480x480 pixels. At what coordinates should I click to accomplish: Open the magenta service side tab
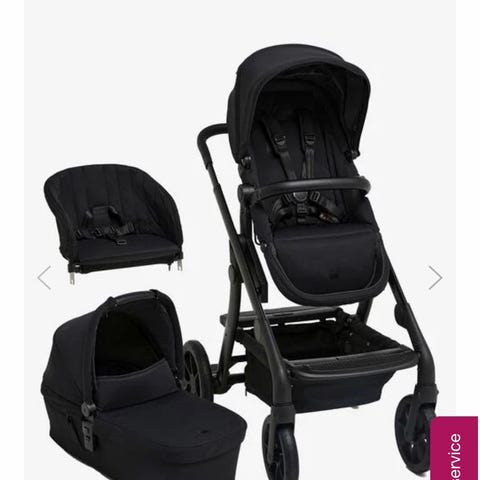click(x=454, y=448)
